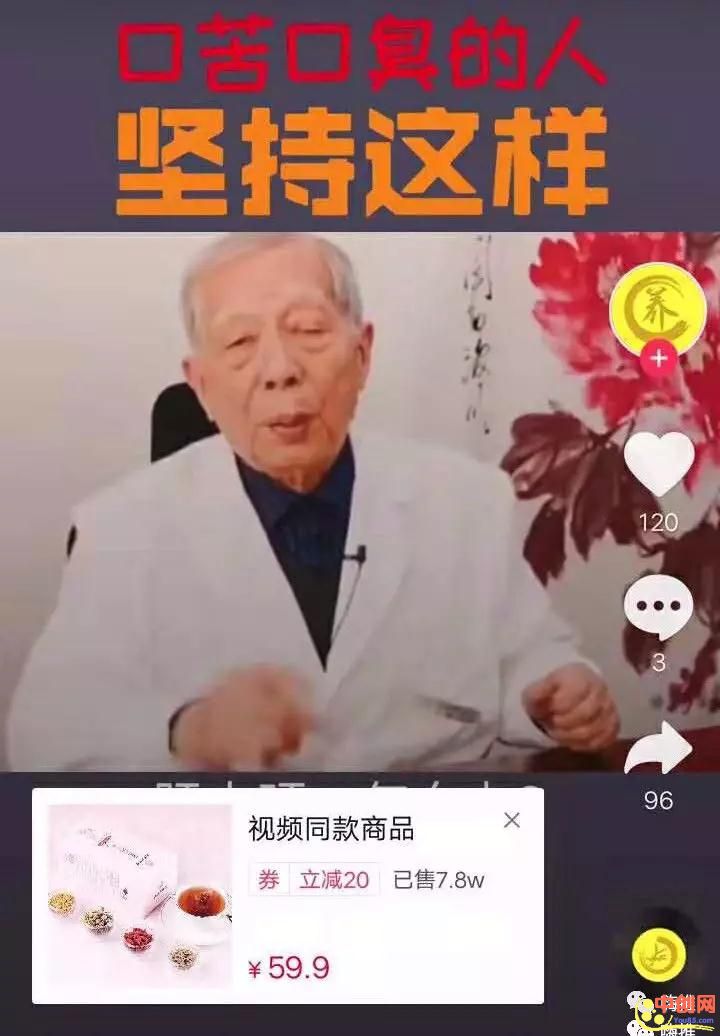The height and width of the screenshot is (1036, 720).
Task: Close the product card popup
Action: click(512, 820)
